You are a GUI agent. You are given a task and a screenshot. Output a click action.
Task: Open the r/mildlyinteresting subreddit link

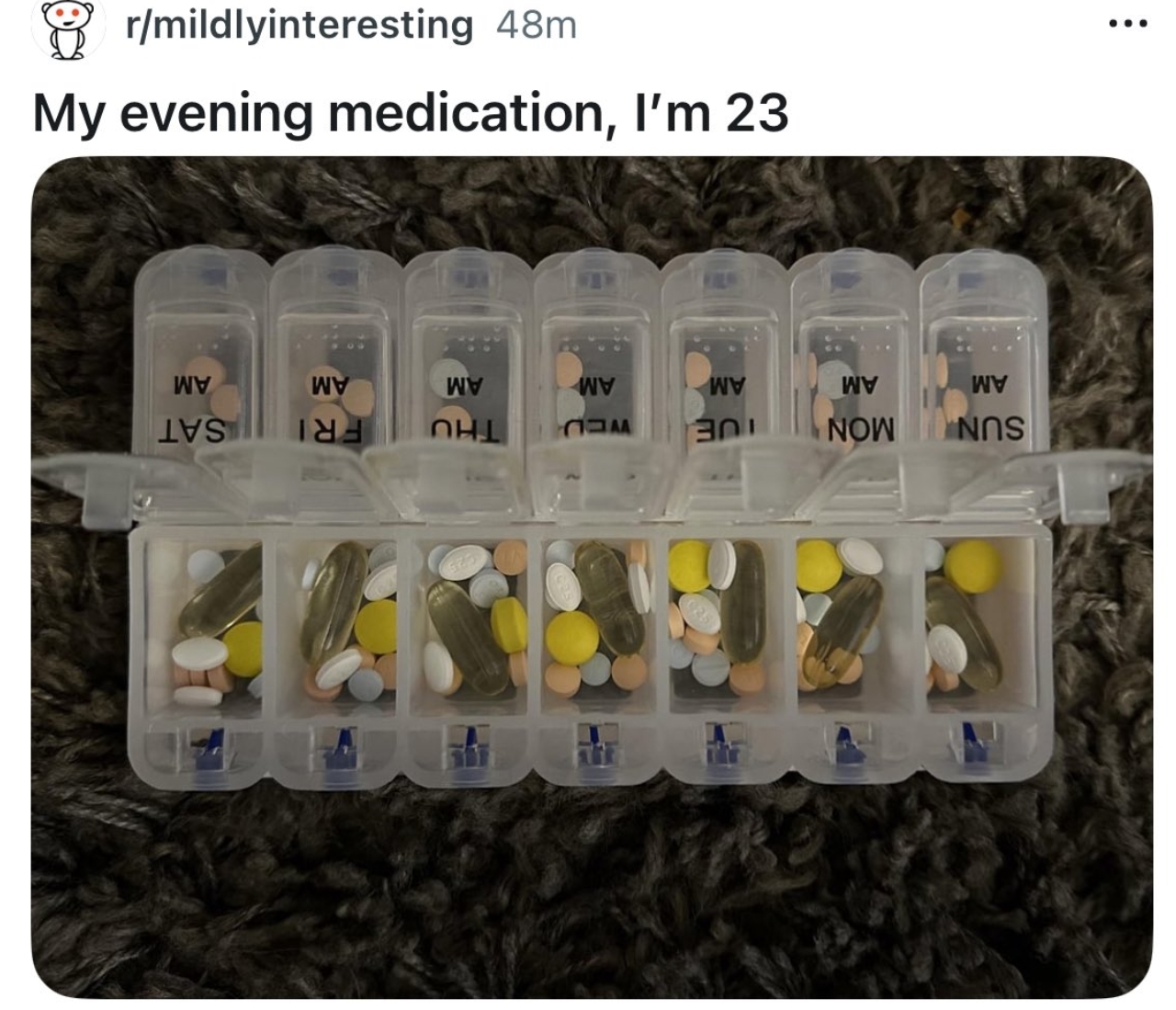click(x=300, y=25)
